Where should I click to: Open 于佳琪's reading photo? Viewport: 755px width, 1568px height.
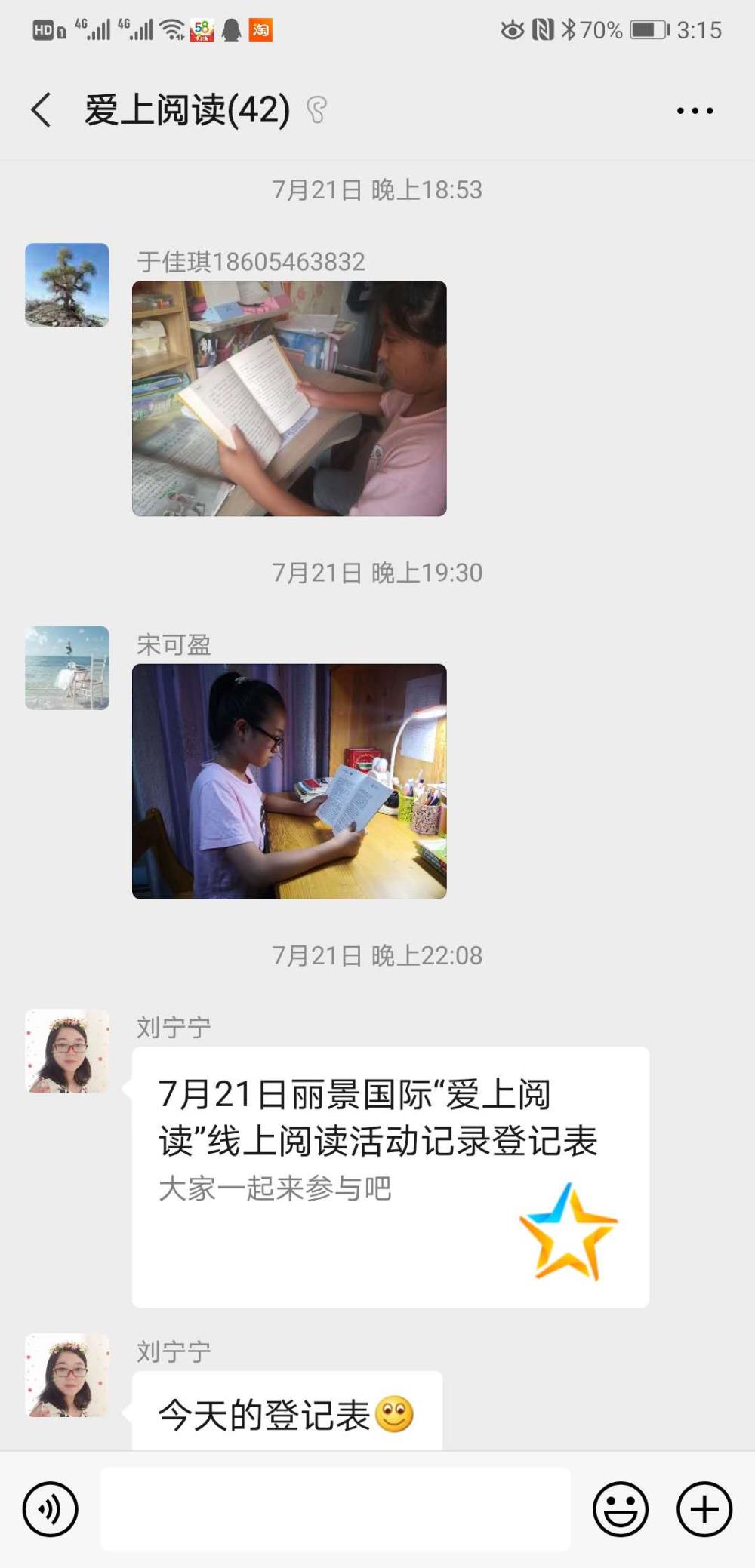click(289, 398)
